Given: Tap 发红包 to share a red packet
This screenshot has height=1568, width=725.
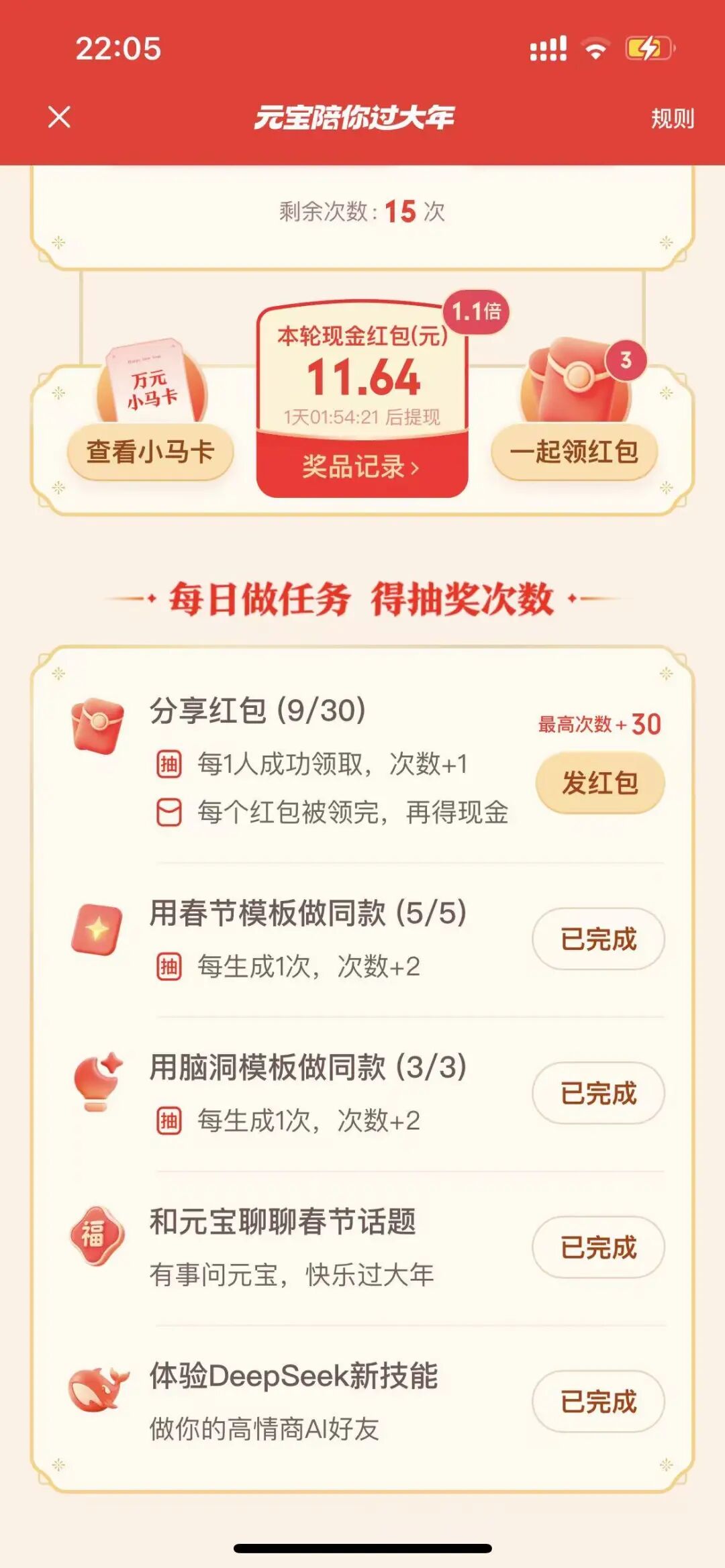Looking at the screenshot, I should pyautogui.click(x=599, y=783).
